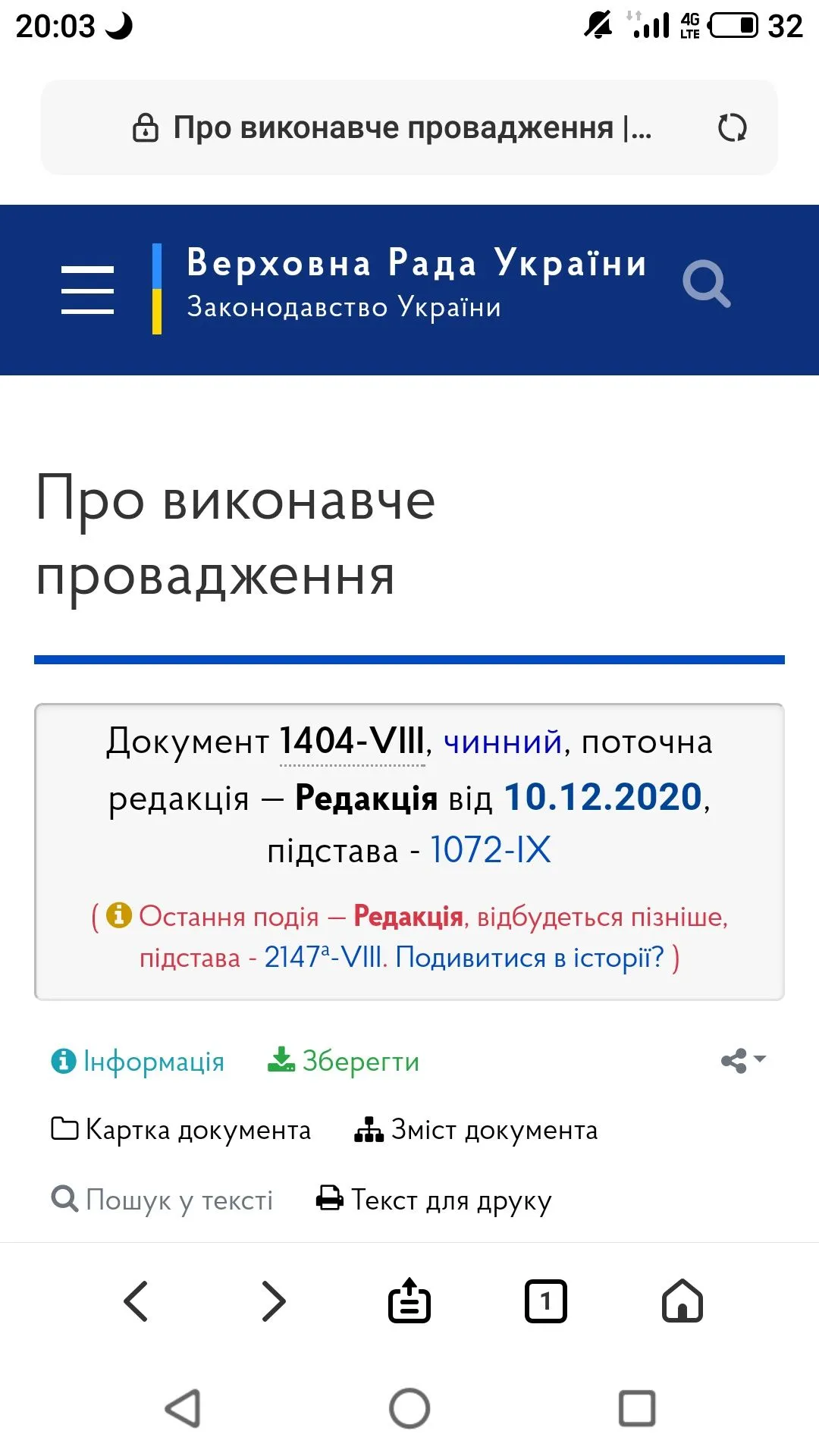819x1456 pixels.
Task: Open Текст для друку
Action: (x=434, y=1200)
